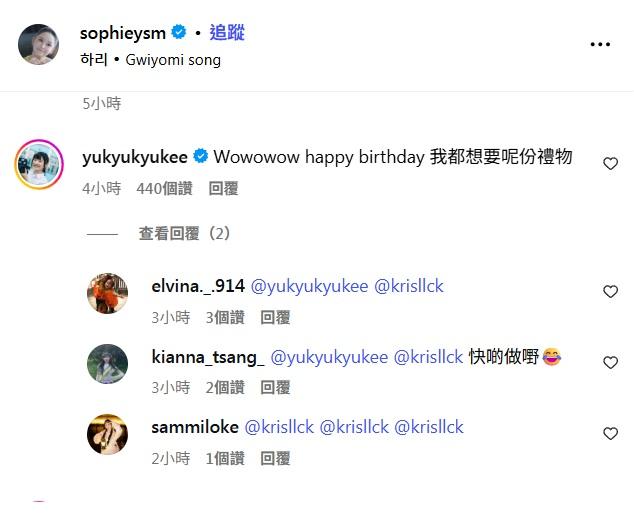
Task: Like kianna_tsang_'s comment
Action: (x=610, y=363)
